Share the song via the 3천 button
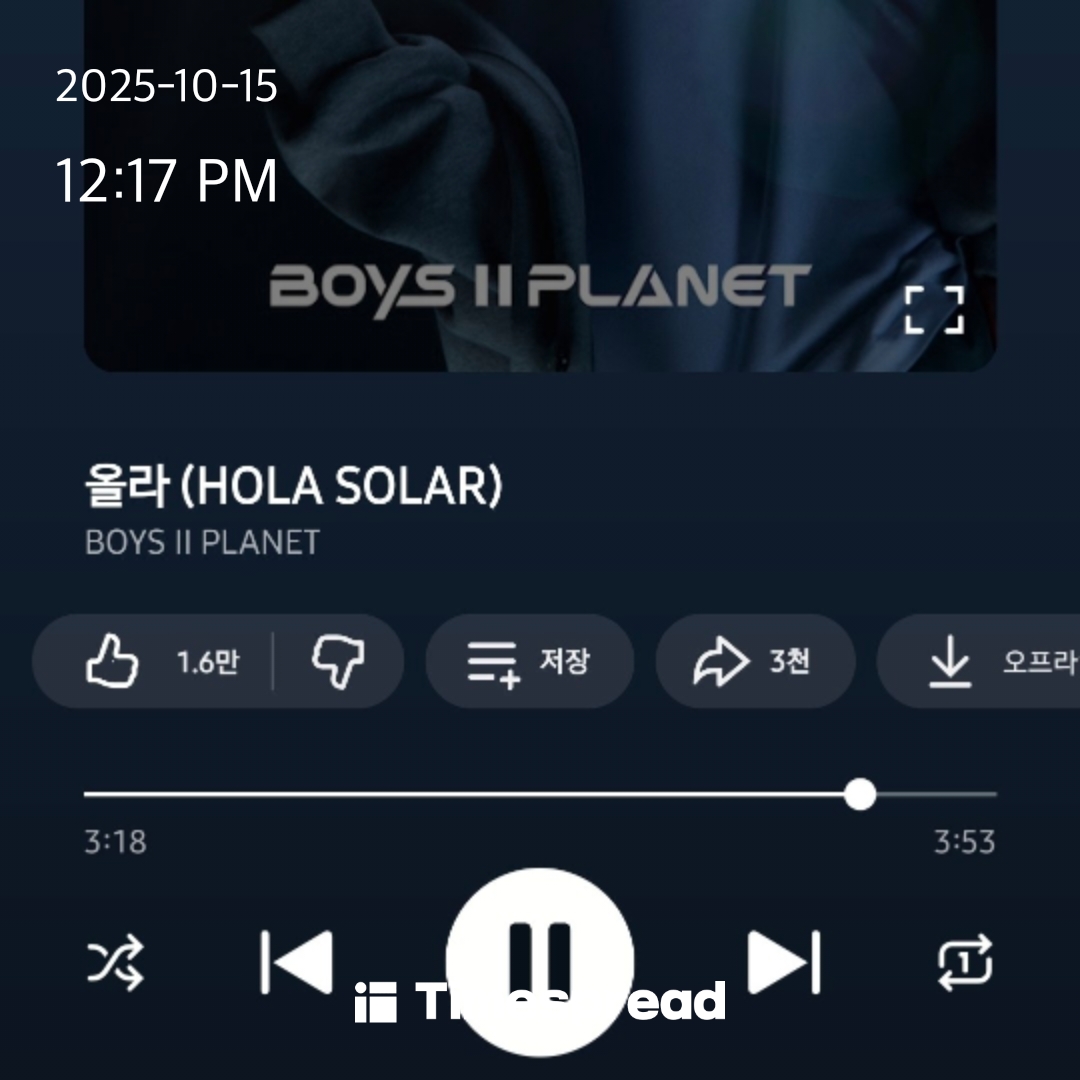The image size is (1080, 1080). coord(754,662)
